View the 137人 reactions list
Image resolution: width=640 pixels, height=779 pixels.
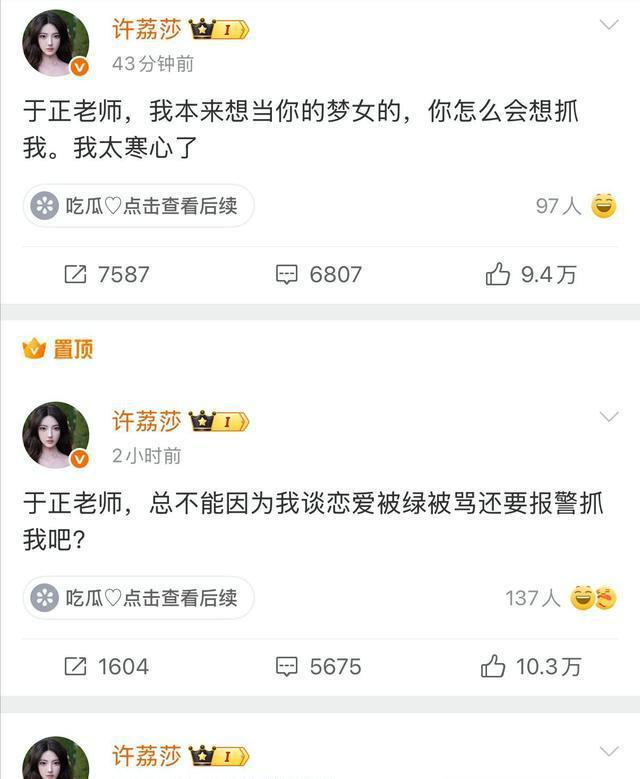[x=560, y=598]
